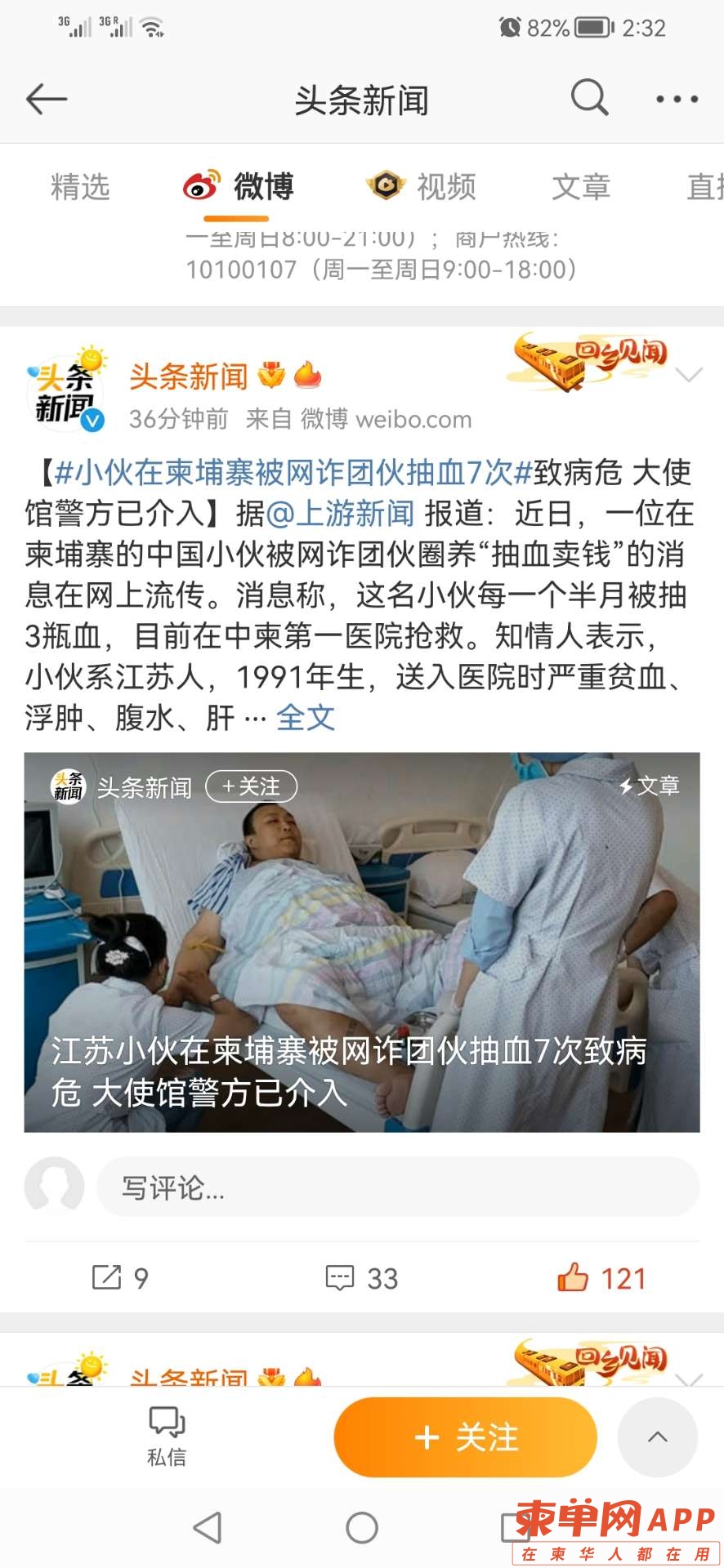Viewport: 724px width, 1568px height.
Task: Repost the post with 9 shares
Action: point(119,1277)
